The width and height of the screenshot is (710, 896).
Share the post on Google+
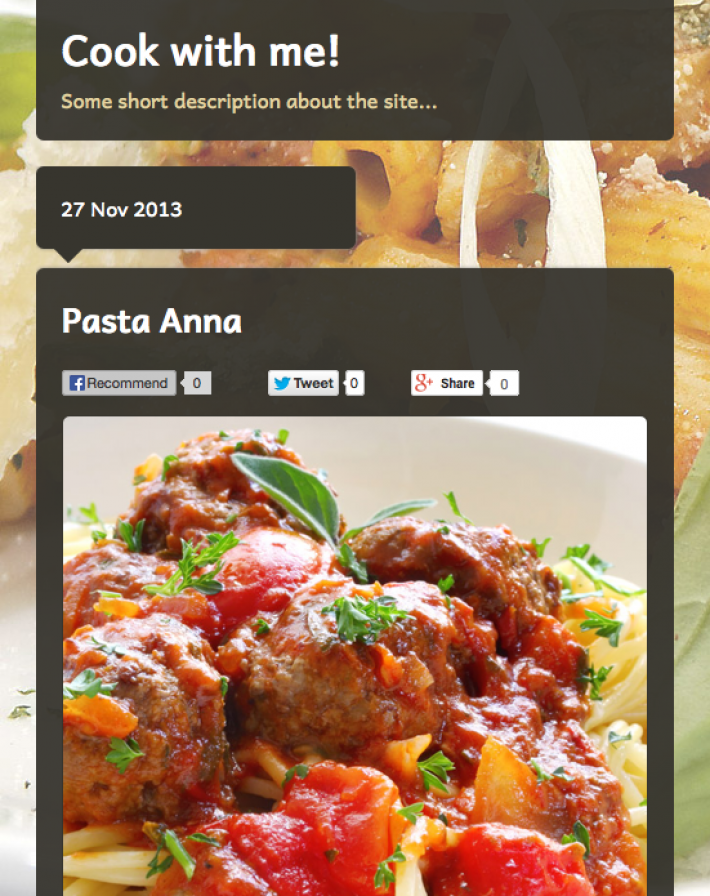(447, 383)
